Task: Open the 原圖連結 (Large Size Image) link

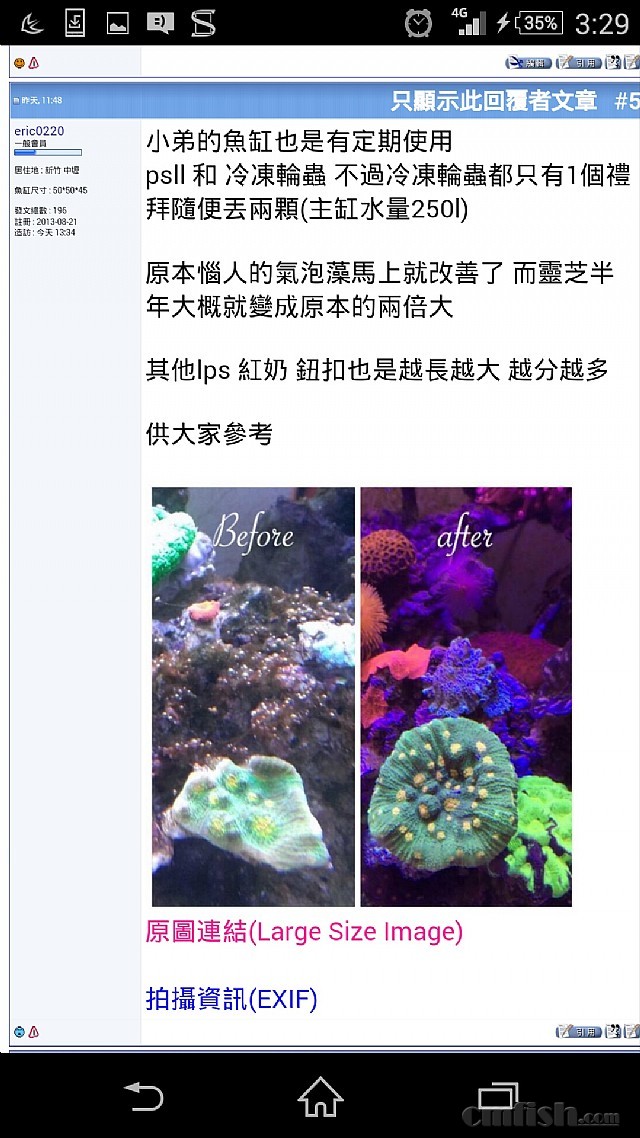Action: coord(304,932)
